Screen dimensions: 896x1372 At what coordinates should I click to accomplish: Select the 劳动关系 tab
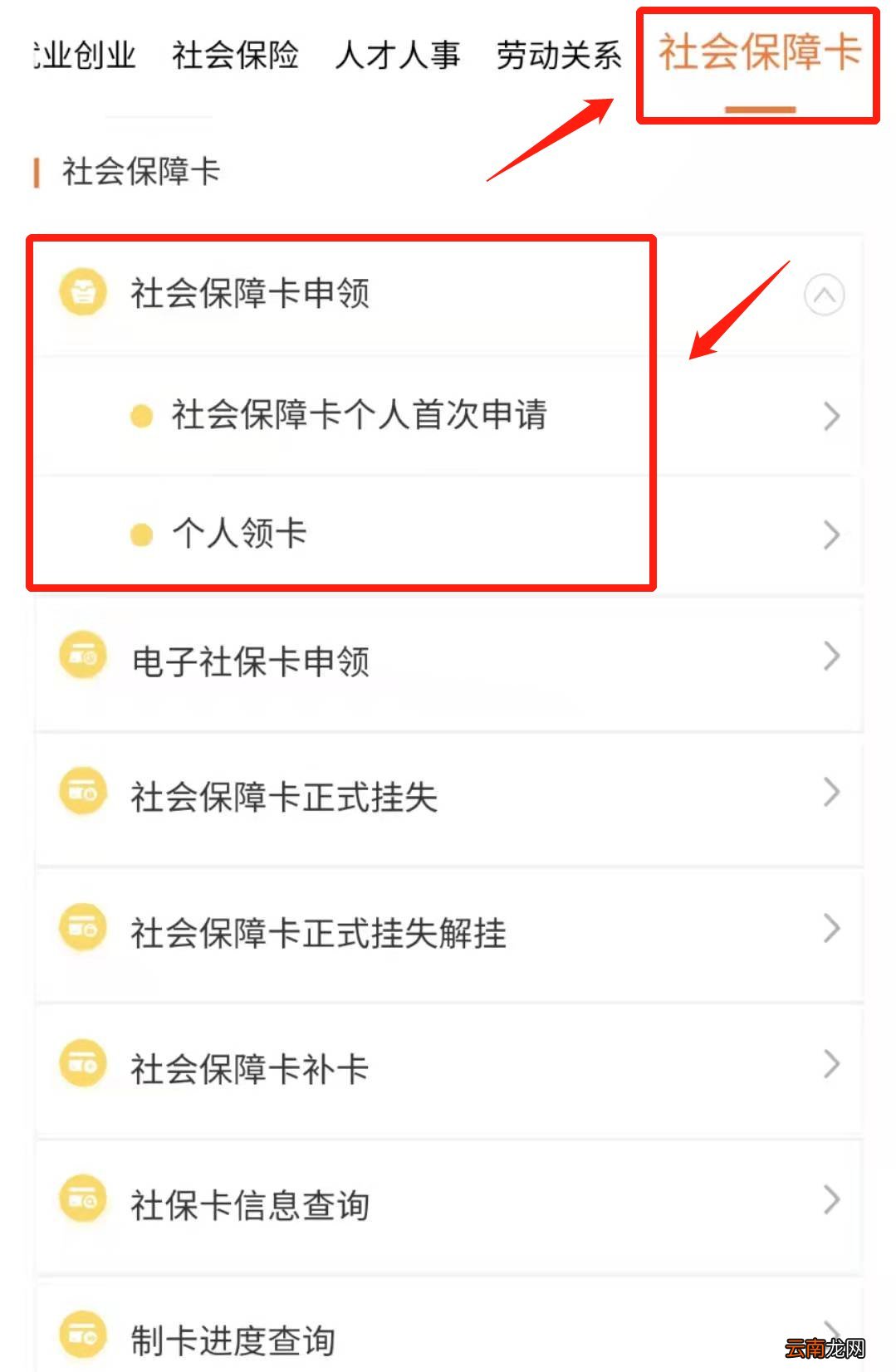(x=558, y=56)
